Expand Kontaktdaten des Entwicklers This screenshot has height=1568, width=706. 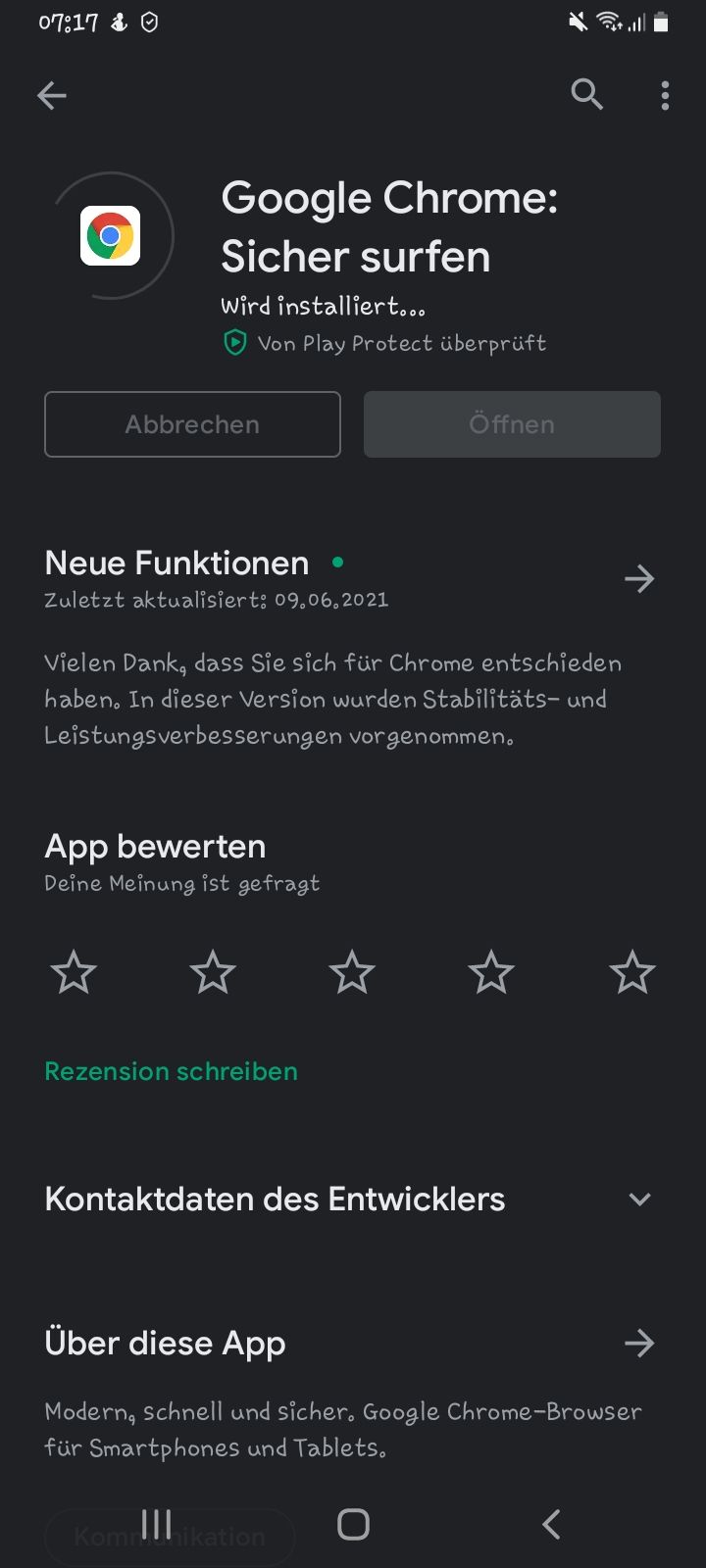coord(639,1200)
